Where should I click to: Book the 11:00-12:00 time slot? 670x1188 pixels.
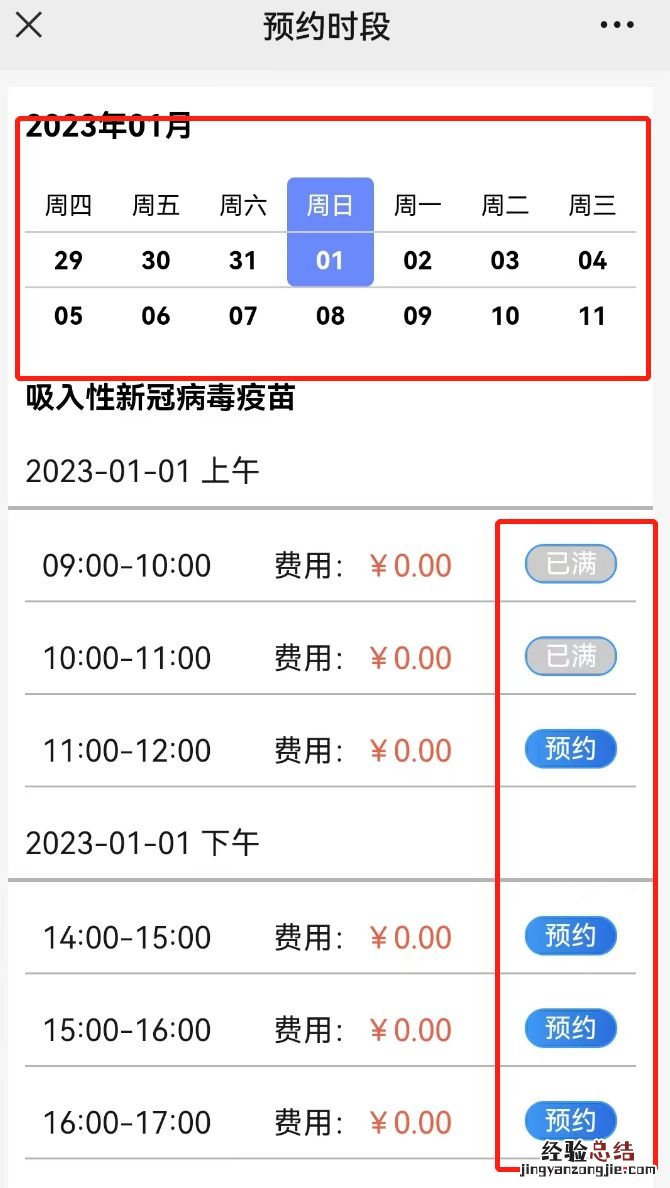click(570, 749)
